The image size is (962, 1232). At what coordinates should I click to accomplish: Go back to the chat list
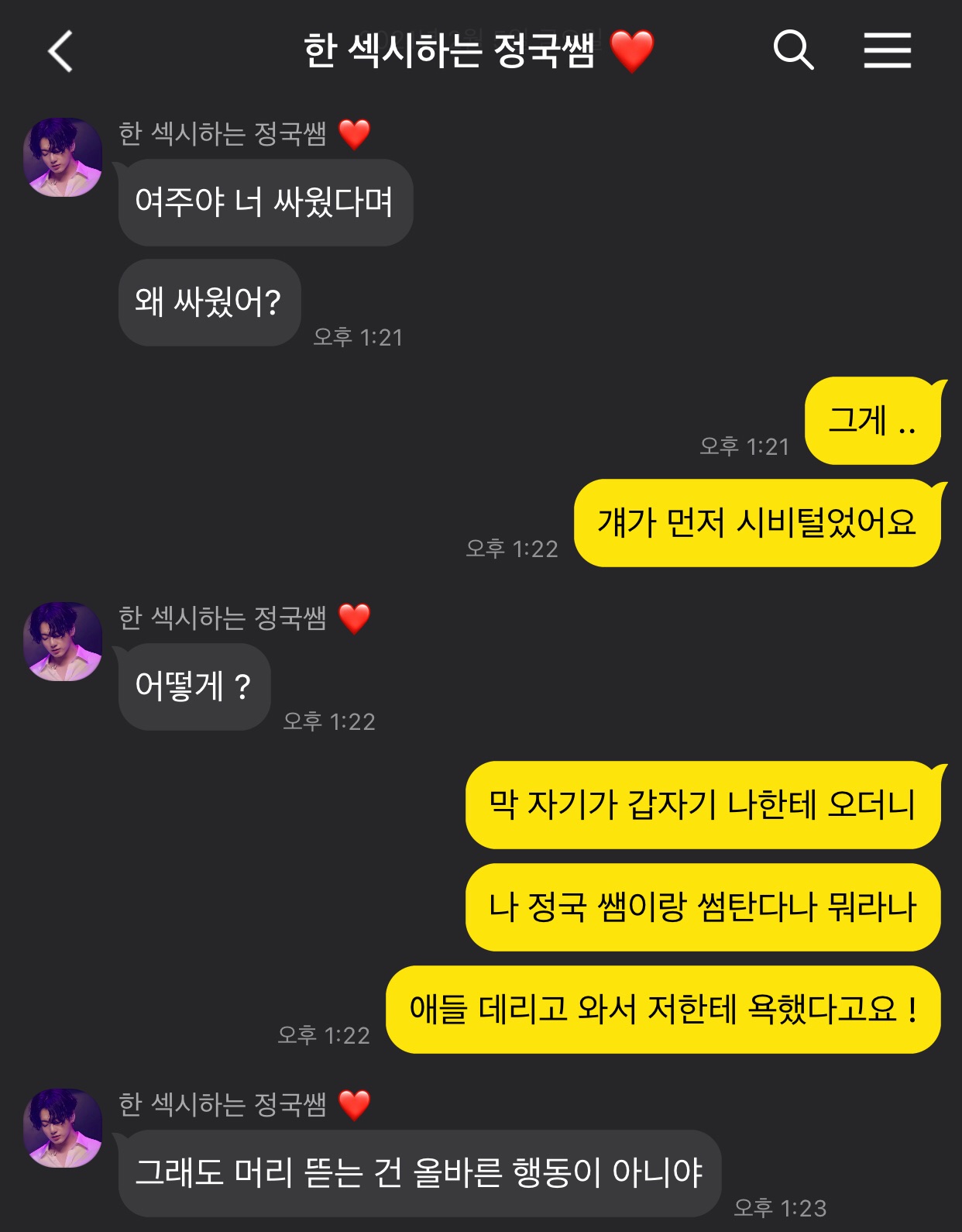[x=60, y=51]
